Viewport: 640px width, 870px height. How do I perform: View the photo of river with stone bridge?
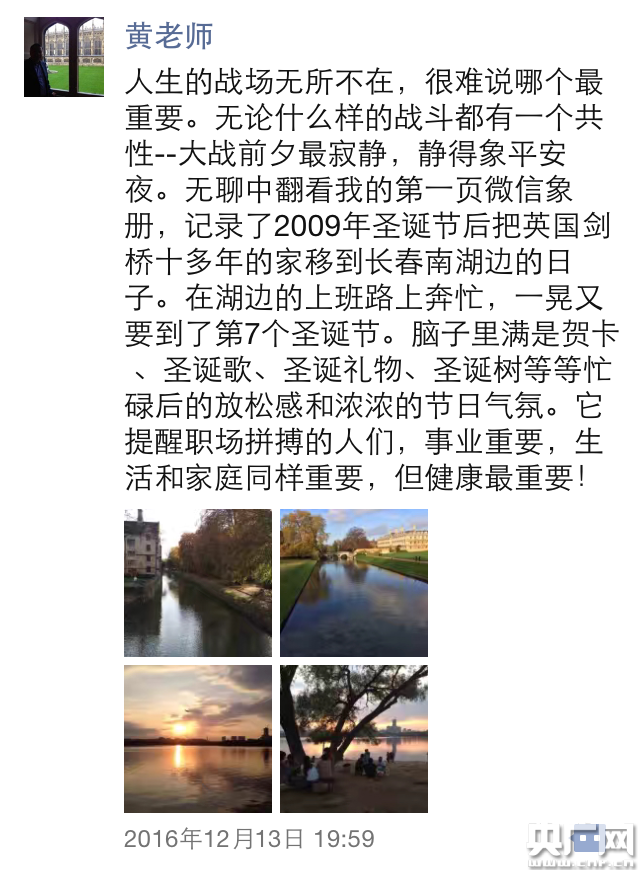click(354, 583)
